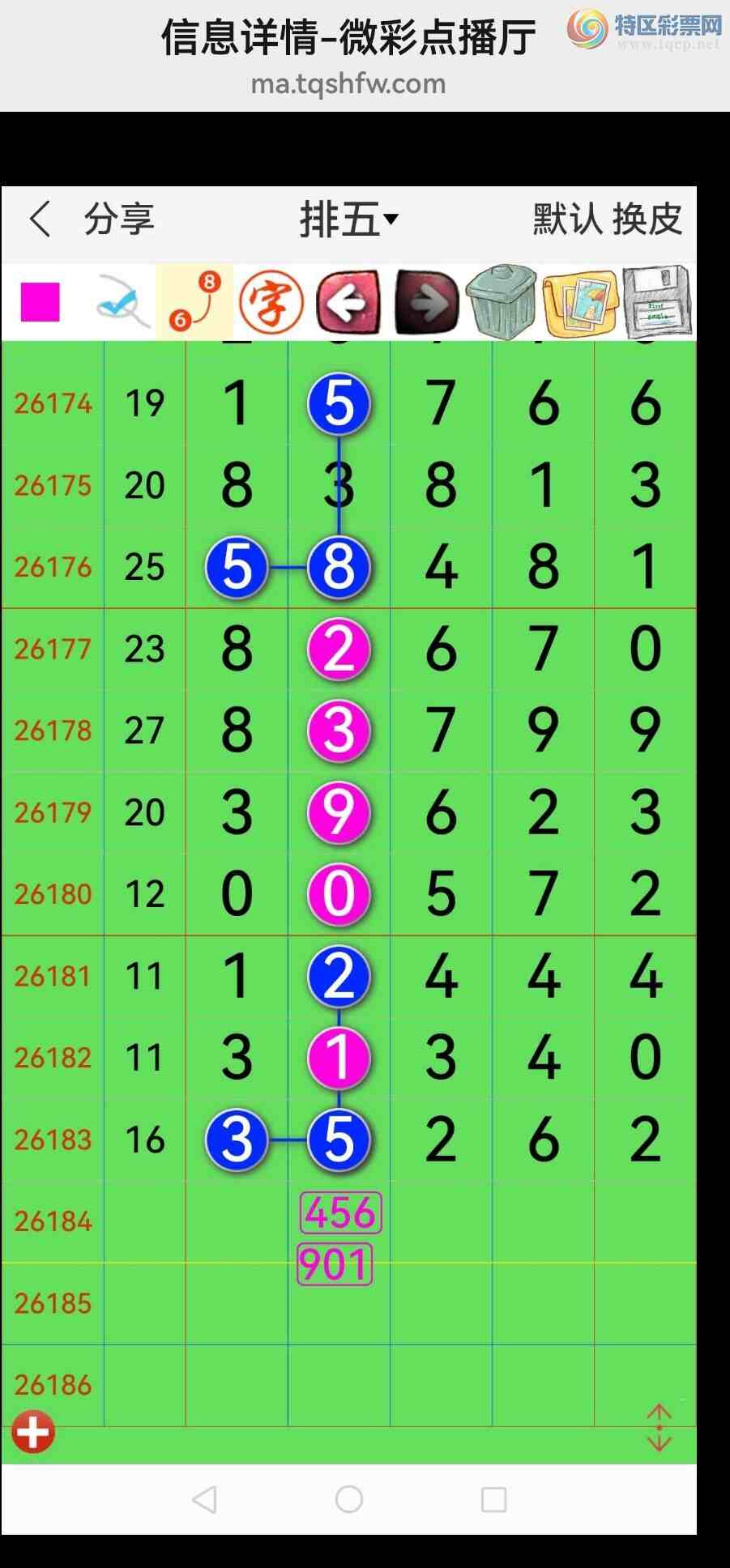Tap the up-down arrows icon
Image resolution: width=730 pixels, height=1568 pixels.
click(660, 1427)
